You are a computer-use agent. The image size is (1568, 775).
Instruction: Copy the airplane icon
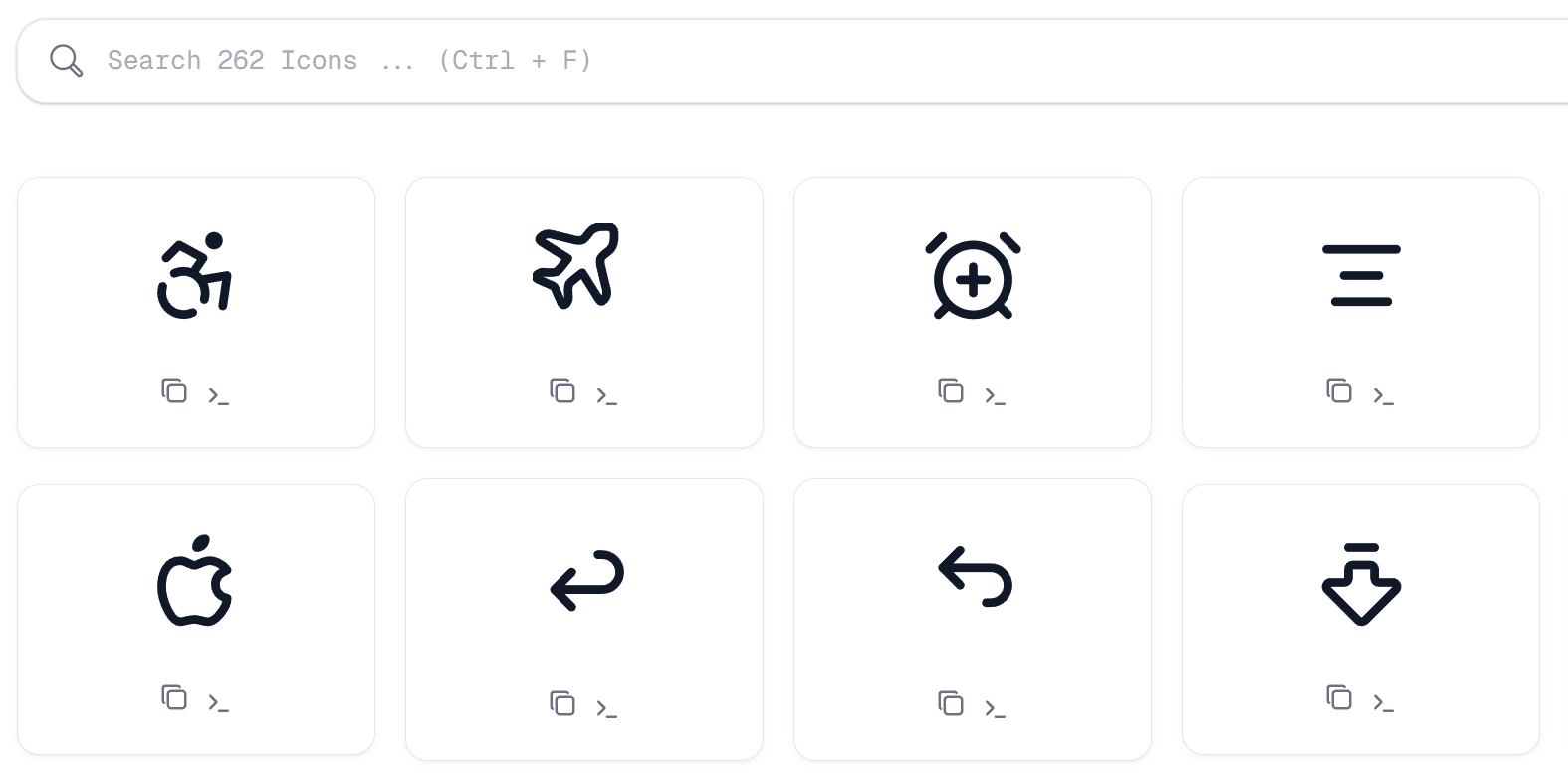pos(562,390)
